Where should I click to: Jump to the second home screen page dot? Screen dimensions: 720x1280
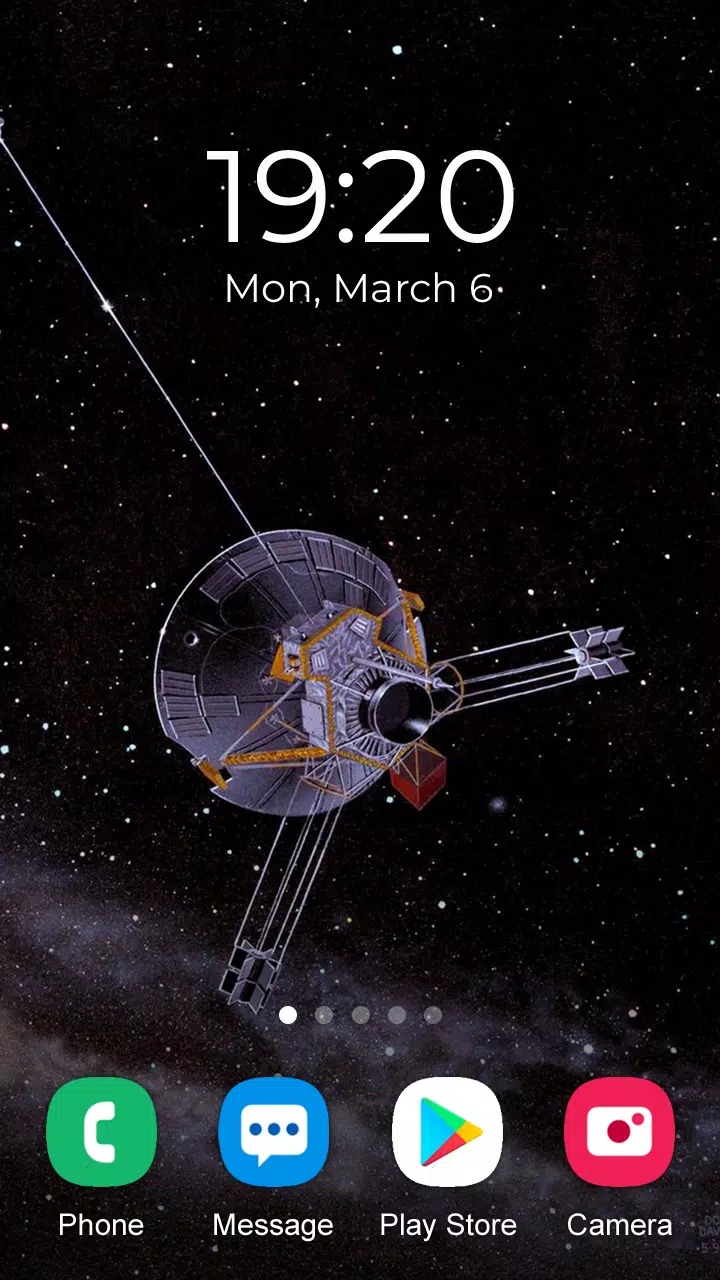point(324,1015)
